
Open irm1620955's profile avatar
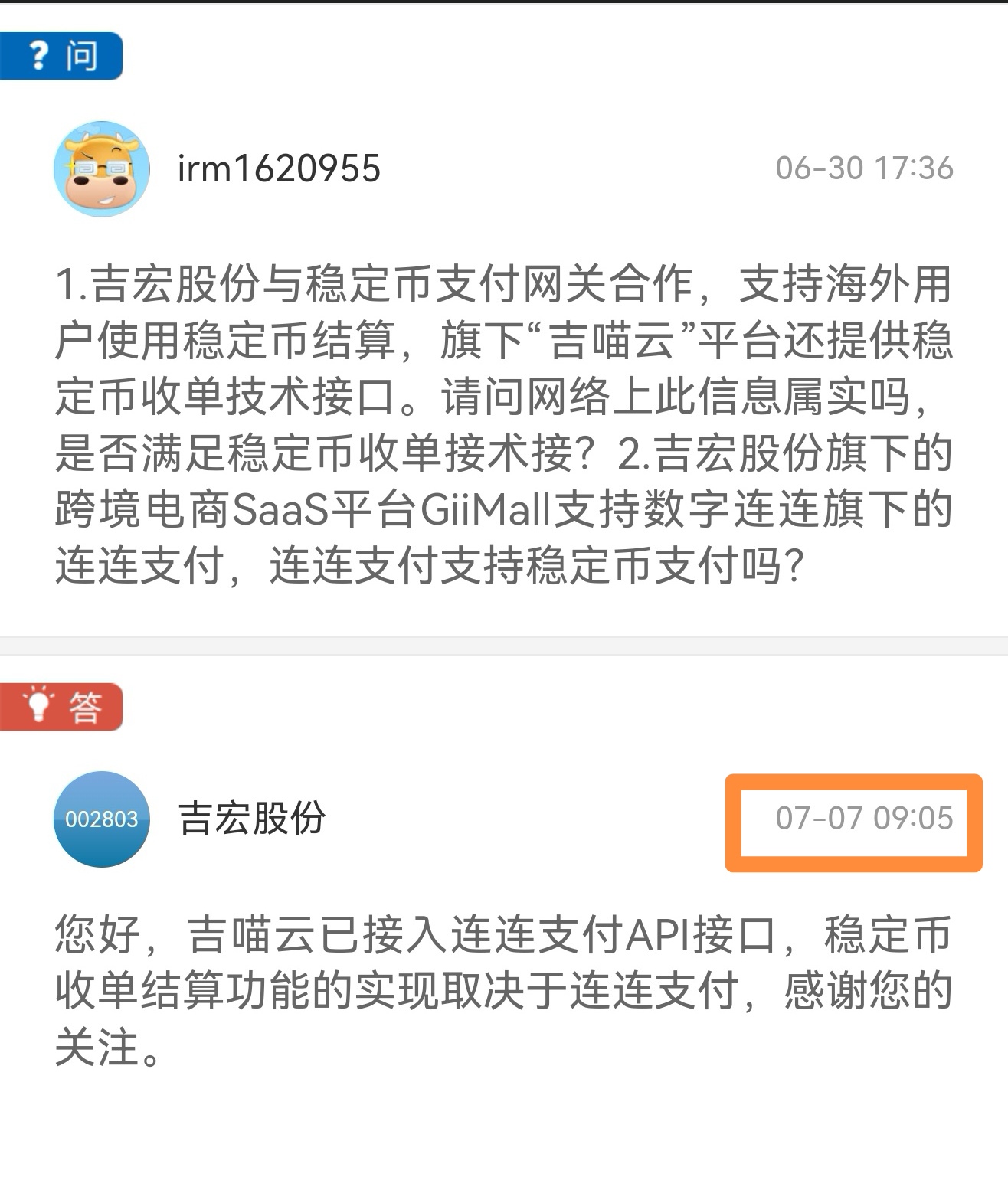click(x=101, y=168)
